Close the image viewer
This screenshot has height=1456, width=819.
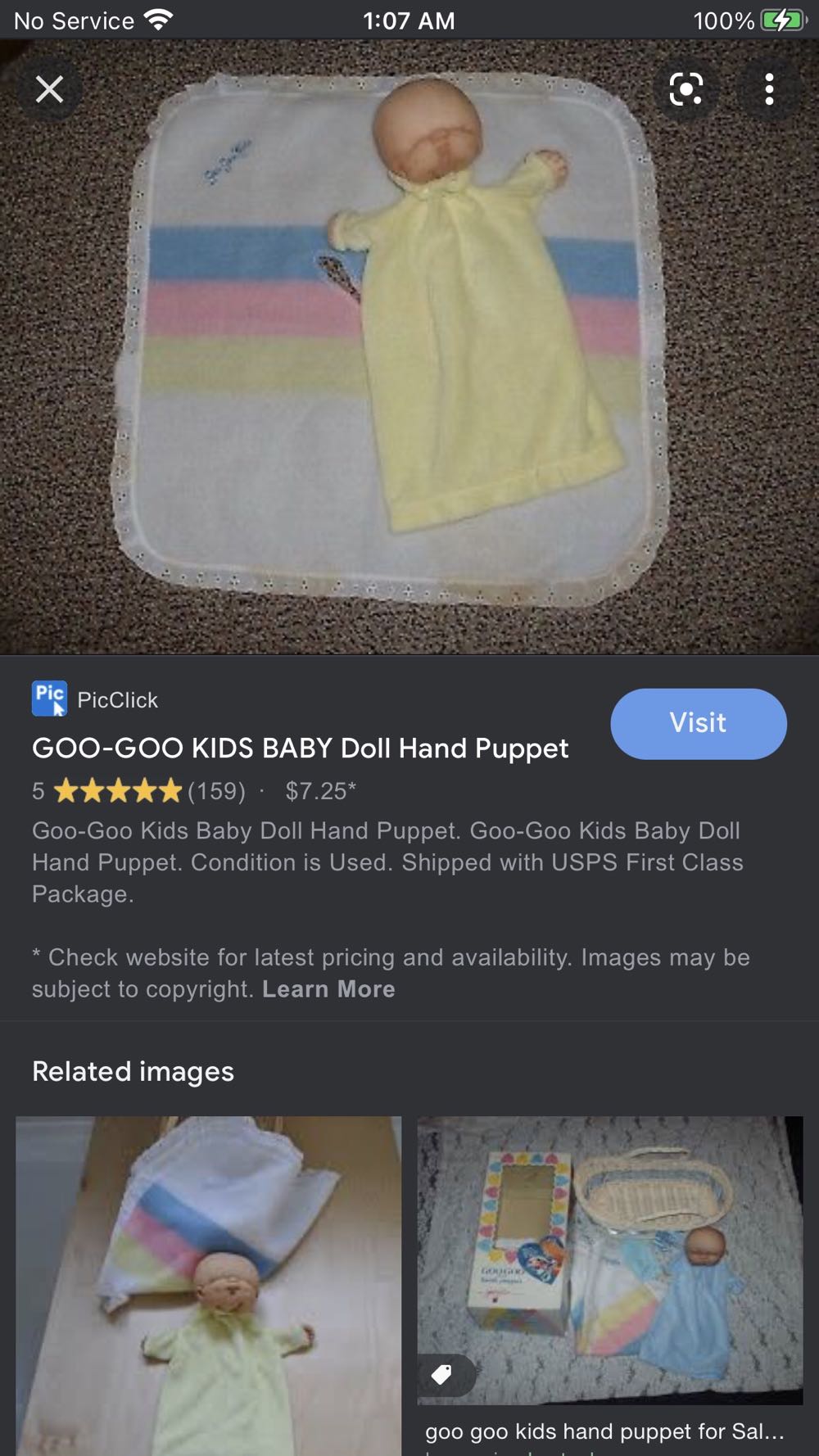click(x=50, y=88)
